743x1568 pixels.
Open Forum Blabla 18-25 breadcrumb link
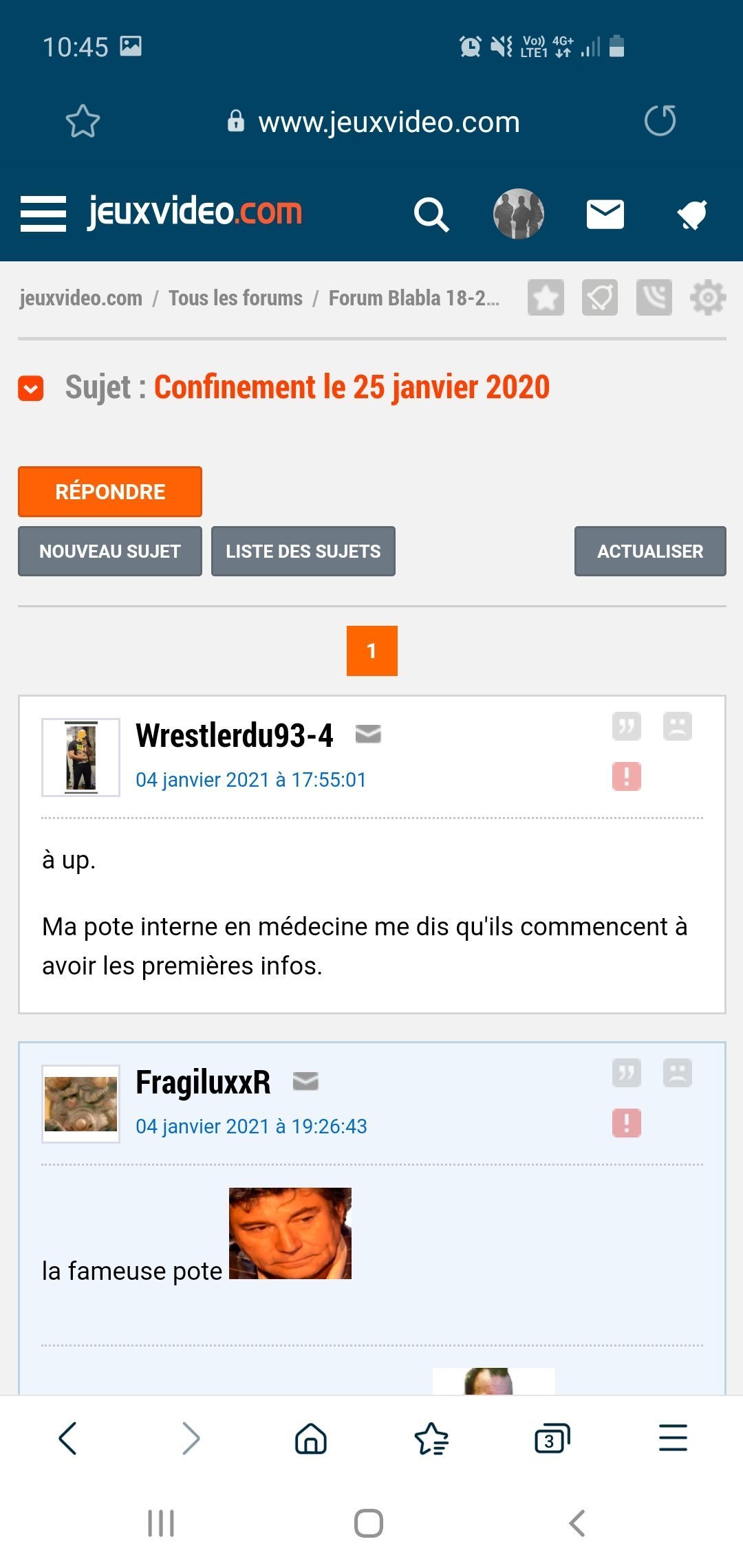[414, 298]
